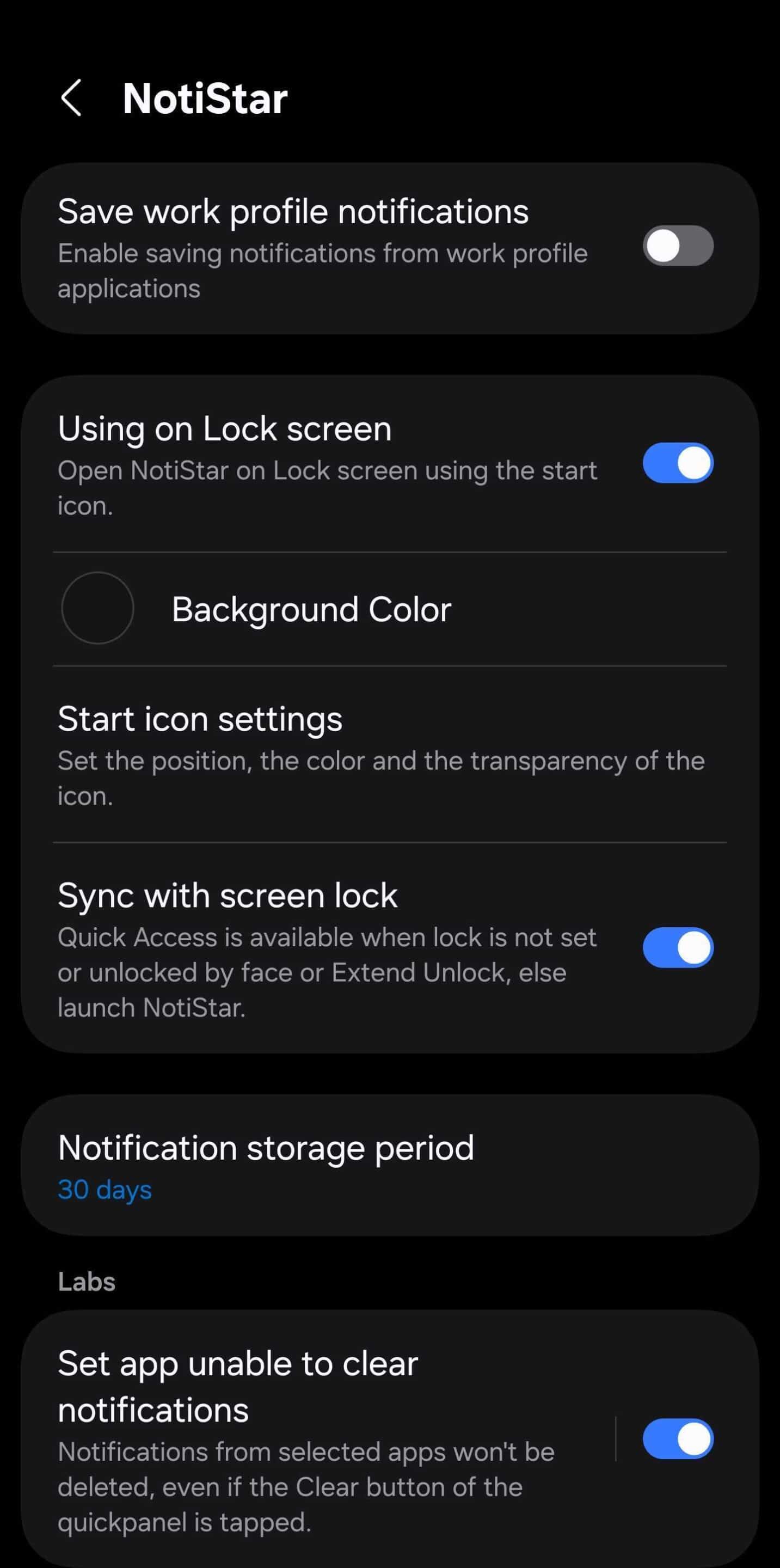Open Background Color picker
Image resolution: width=780 pixels, height=1568 pixels.
(x=310, y=609)
